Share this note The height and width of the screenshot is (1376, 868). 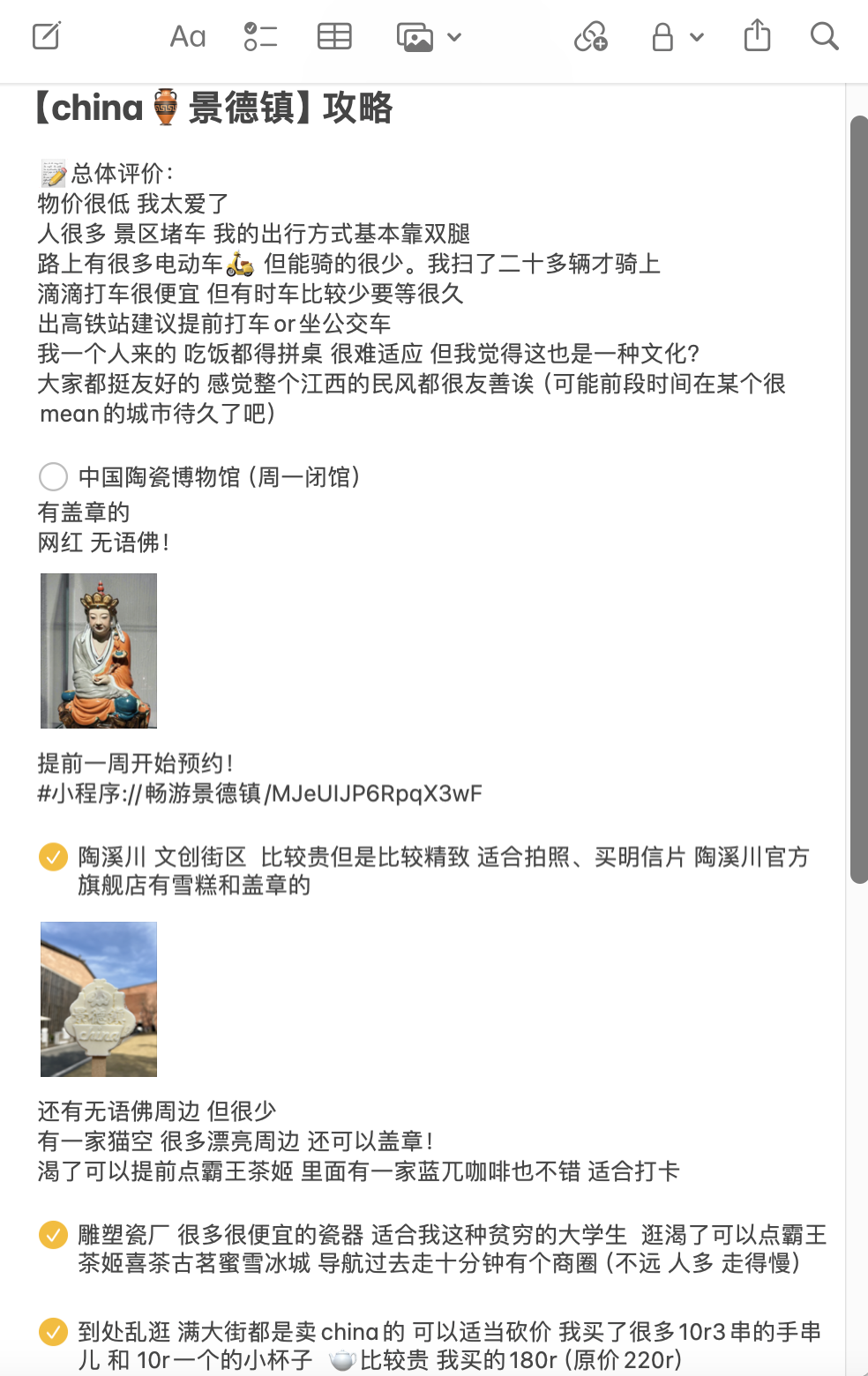click(x=757, y=36)
